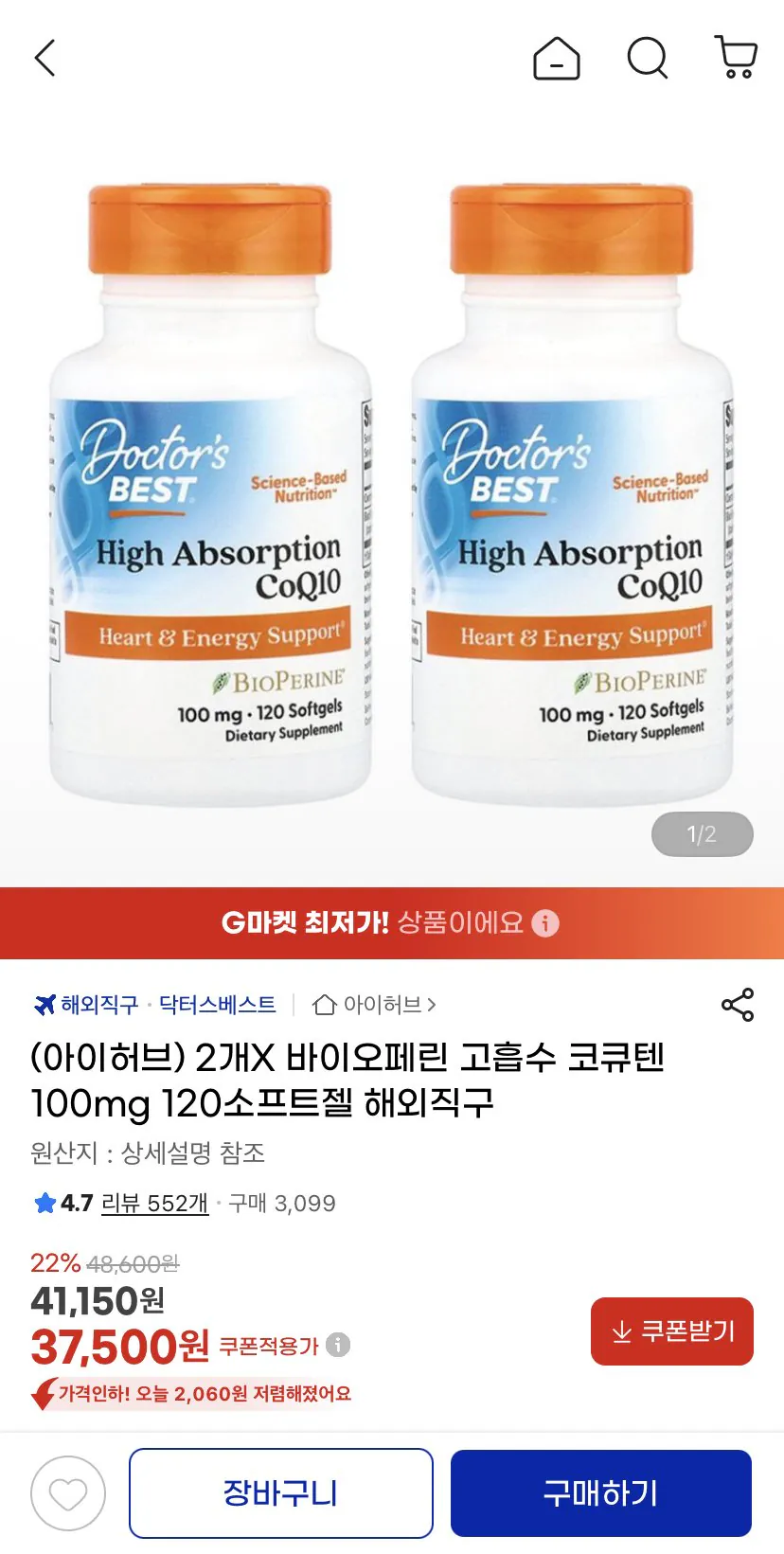Navigate back with the arrow icon

[45, 57]
